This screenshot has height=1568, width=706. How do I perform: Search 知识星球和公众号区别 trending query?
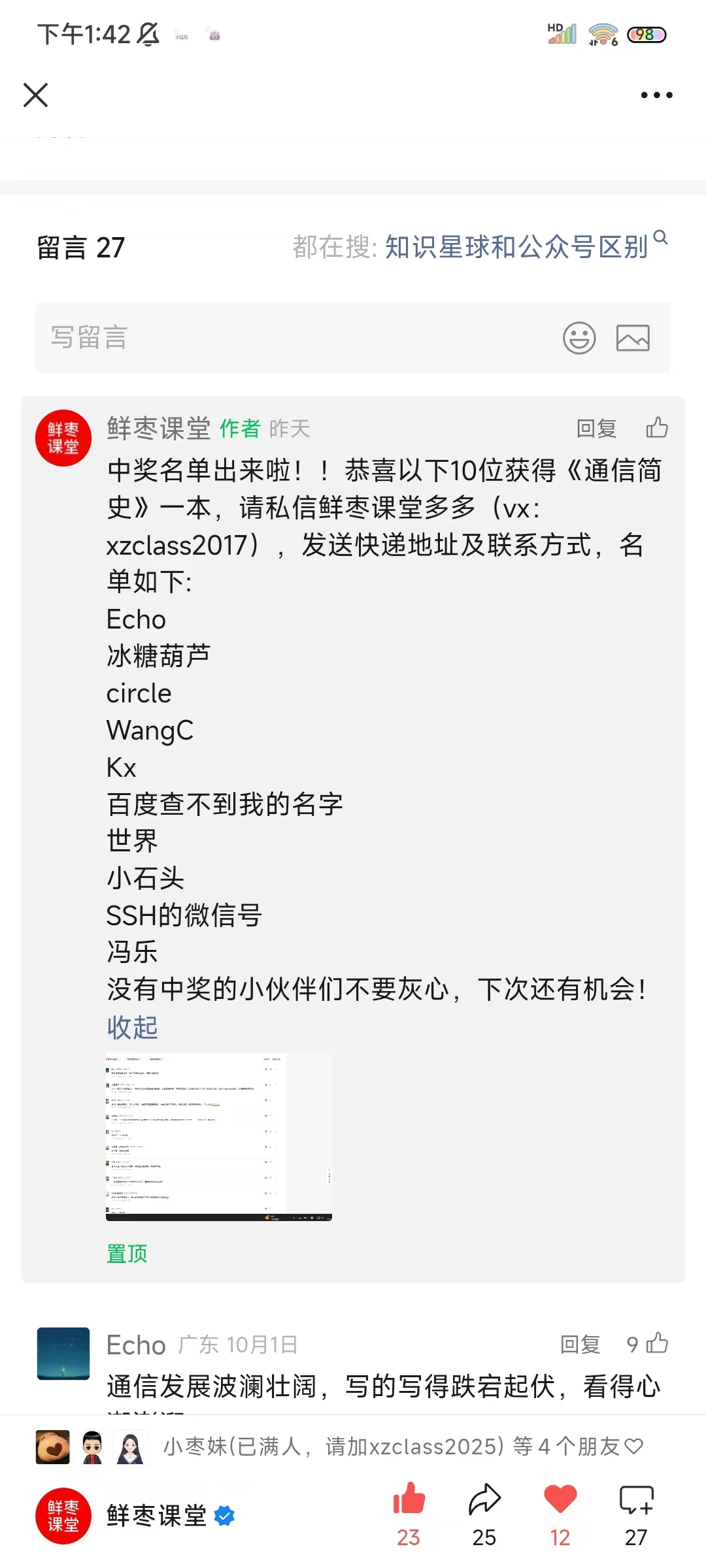[516, 247]
